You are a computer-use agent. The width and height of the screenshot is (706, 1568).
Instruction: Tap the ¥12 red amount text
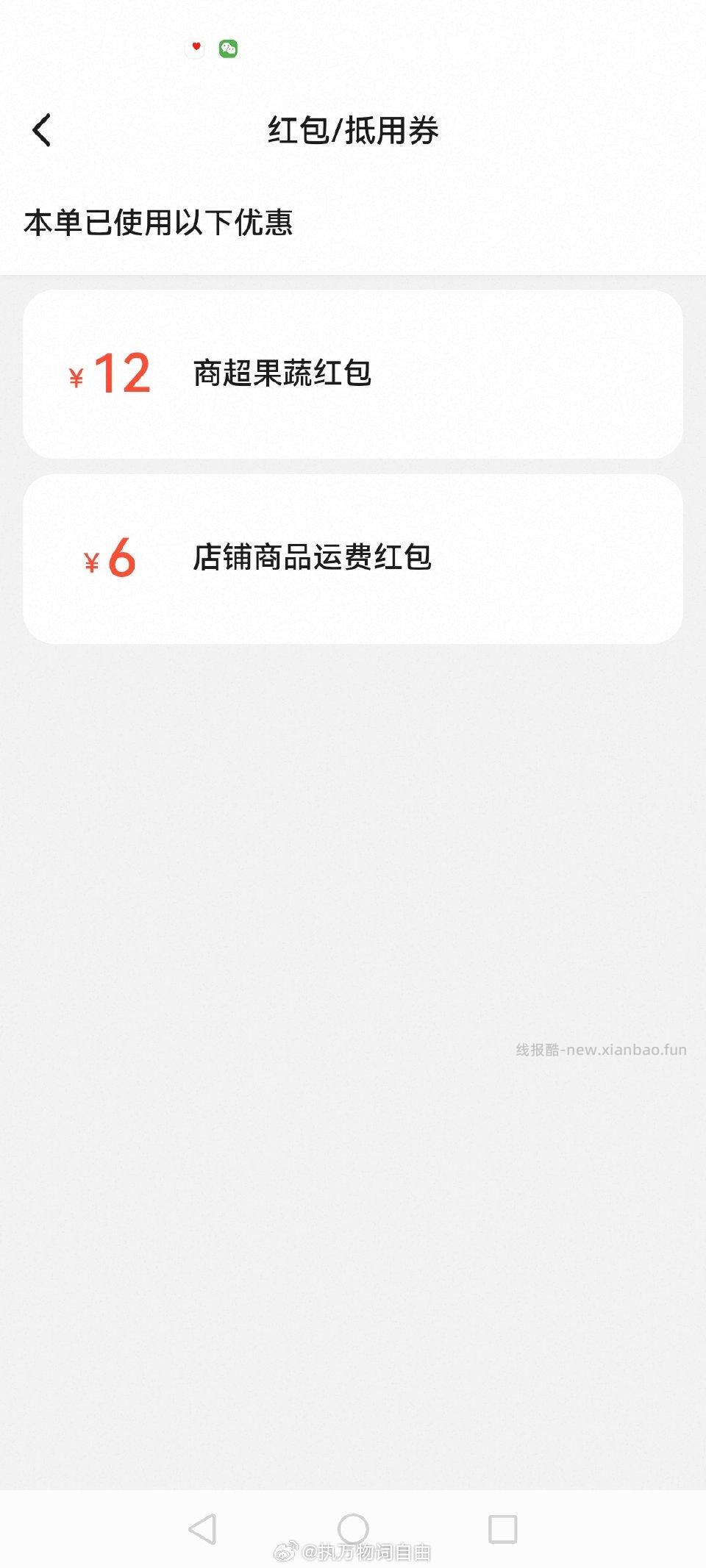[x=110, y=375]
